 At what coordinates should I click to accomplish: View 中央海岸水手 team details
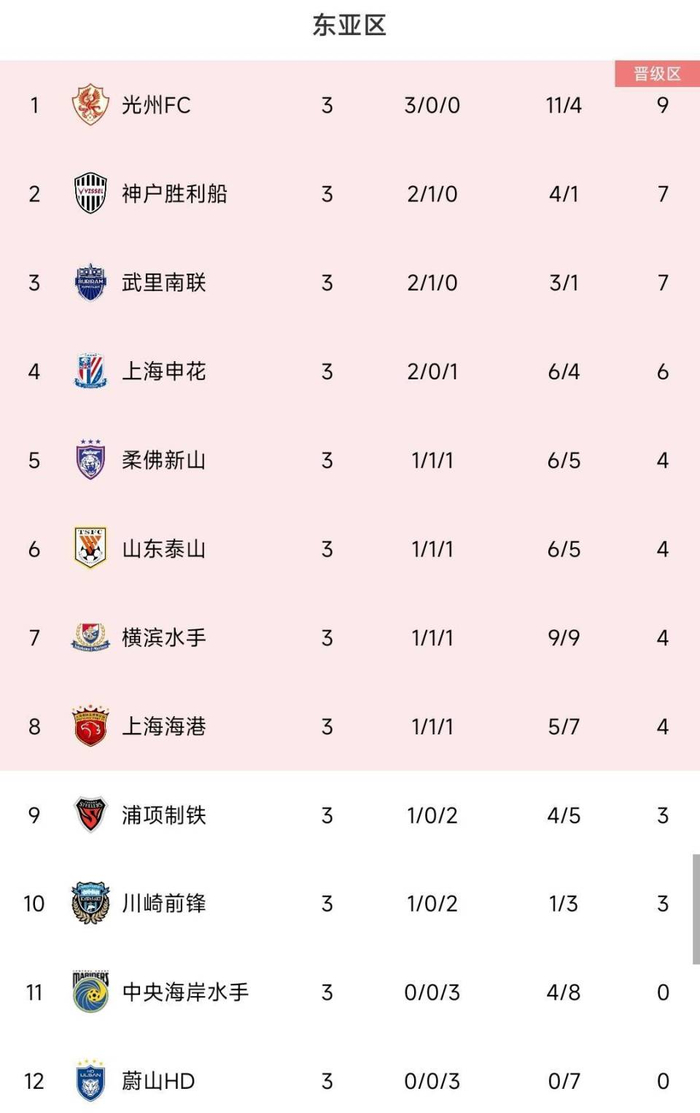pos(185,992)
